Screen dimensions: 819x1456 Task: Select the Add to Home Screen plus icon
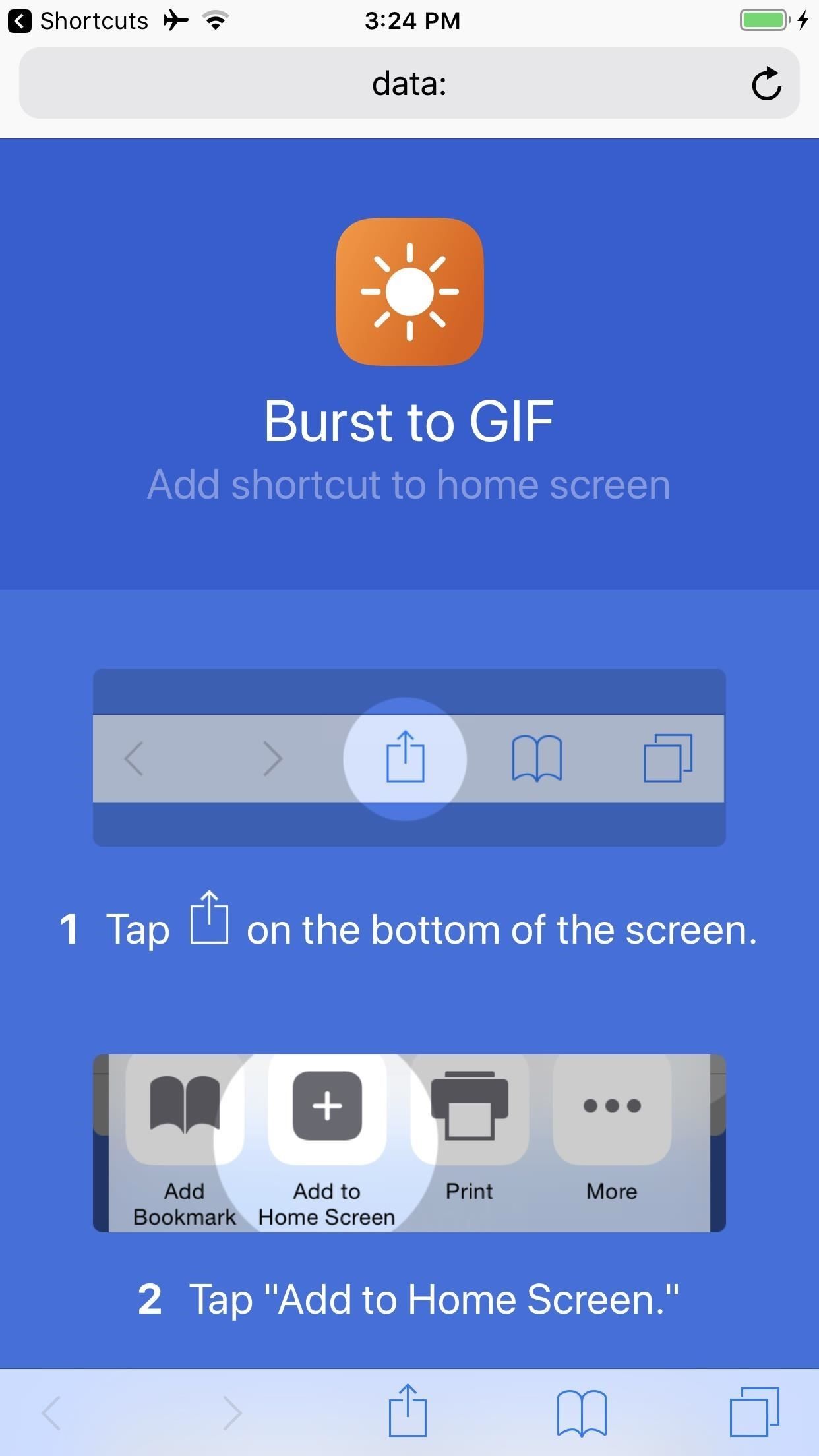[326, 1106]
